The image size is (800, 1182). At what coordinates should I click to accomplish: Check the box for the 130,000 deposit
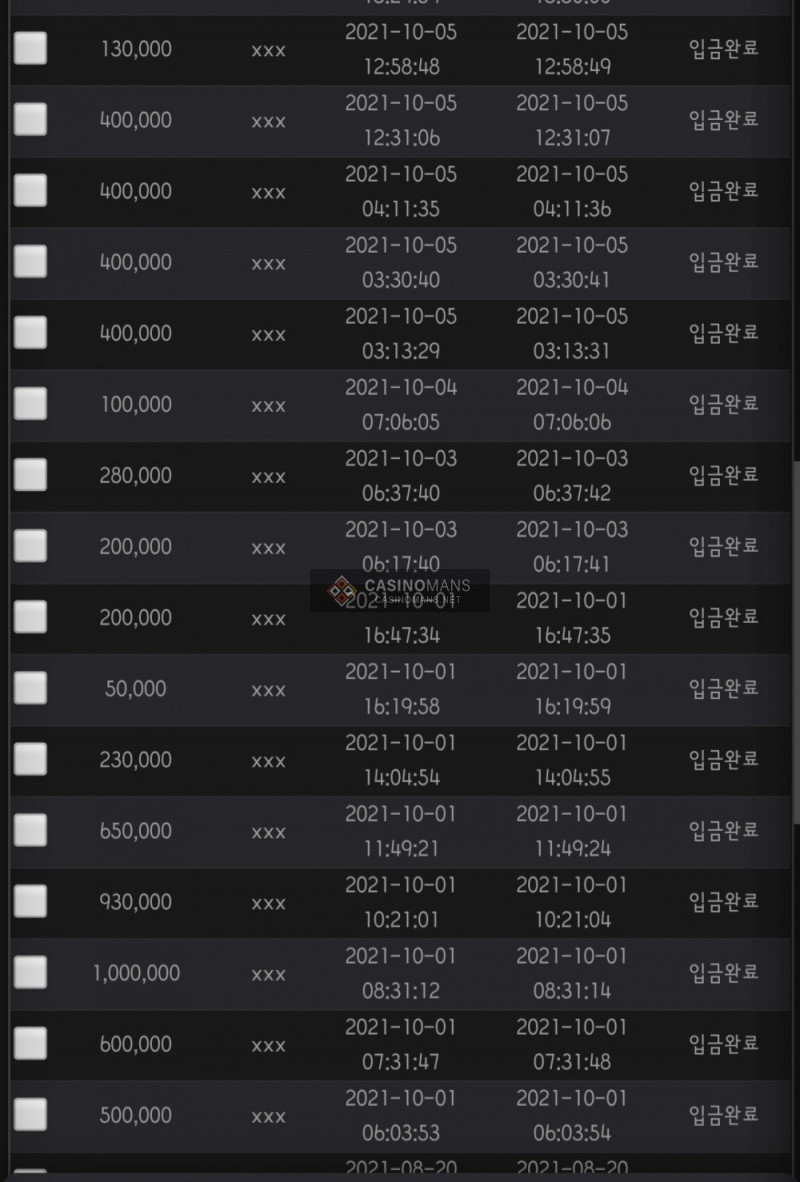coord(30,48)
